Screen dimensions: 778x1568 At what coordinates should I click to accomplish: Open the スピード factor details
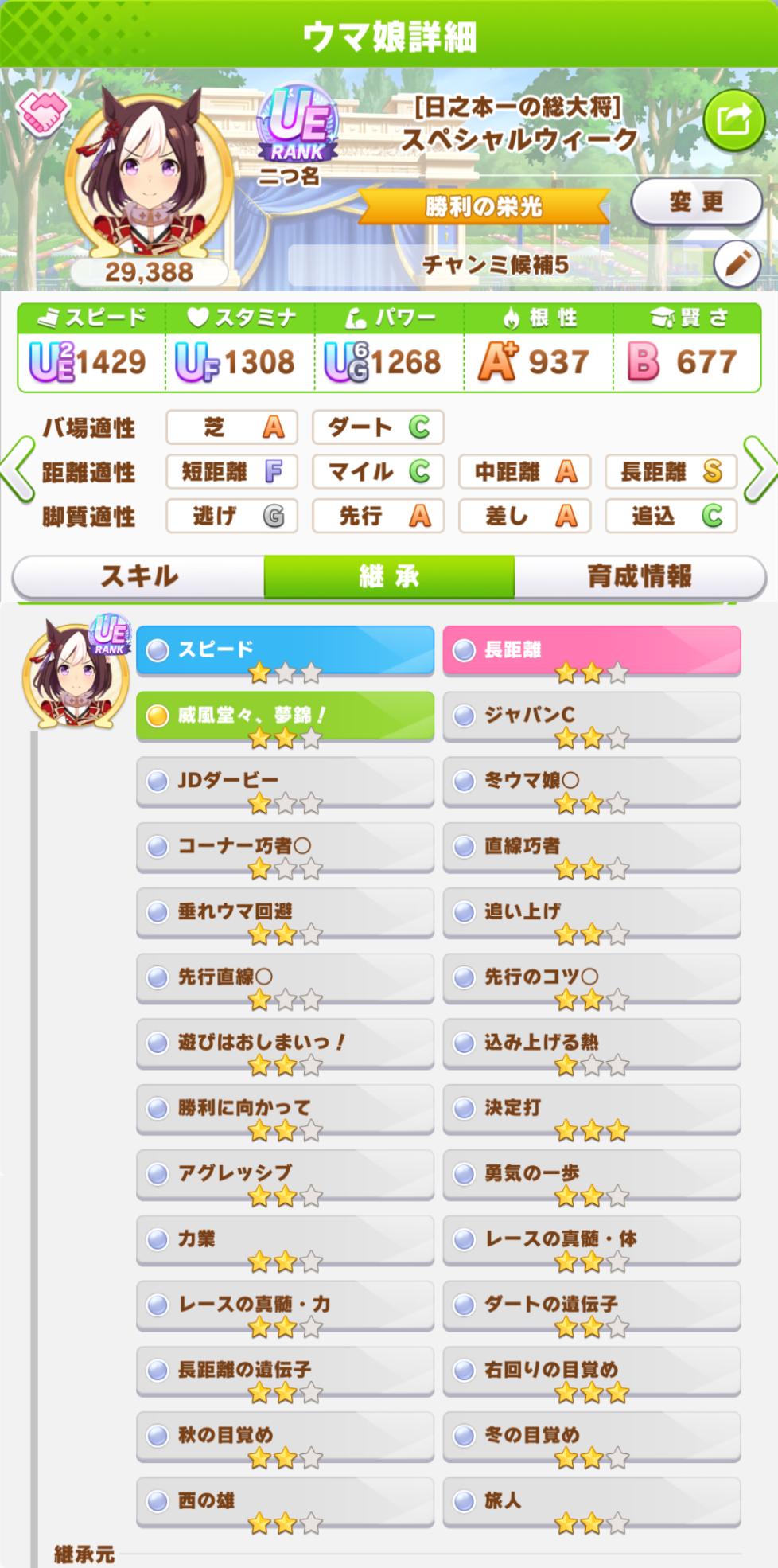point(285,650)
